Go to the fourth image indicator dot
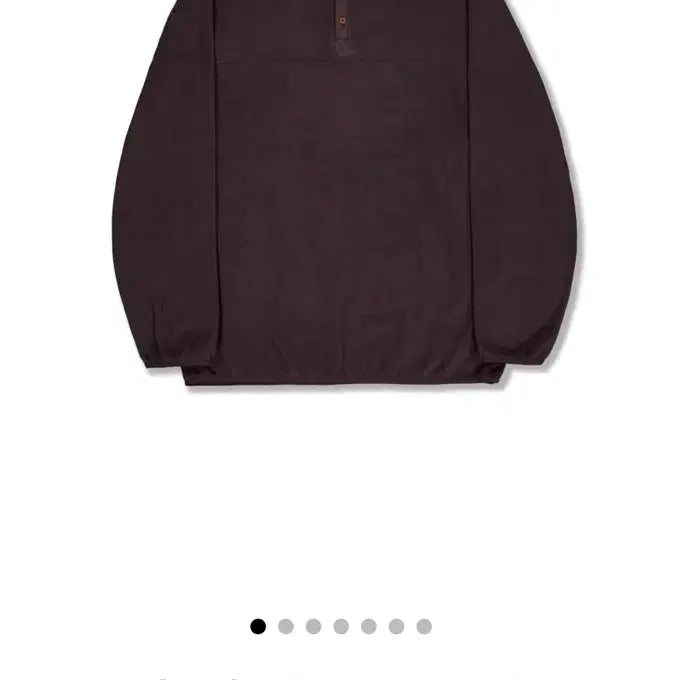 341,627
